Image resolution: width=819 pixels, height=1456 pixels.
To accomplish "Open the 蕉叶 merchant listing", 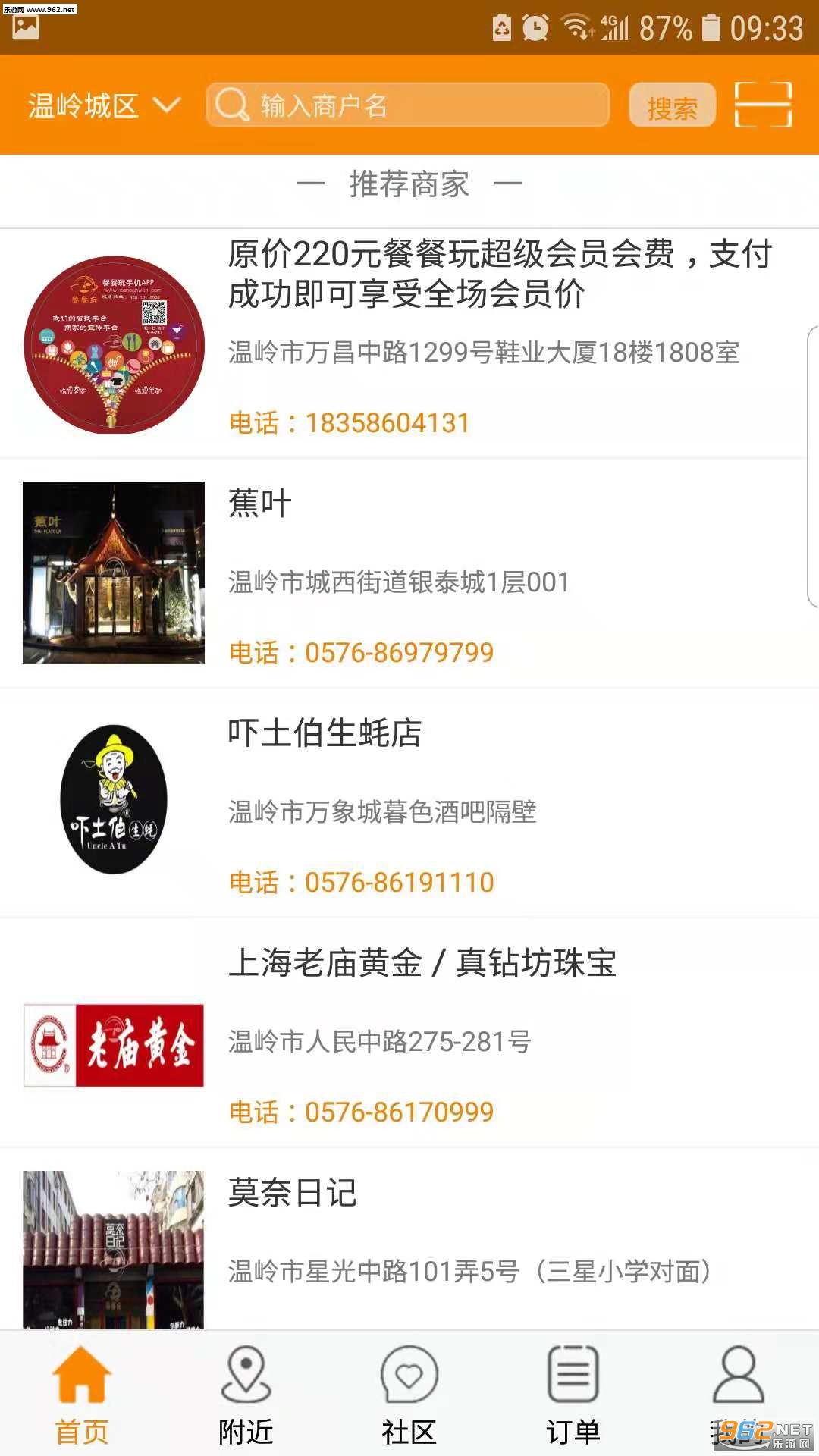I will coord(409,573).
